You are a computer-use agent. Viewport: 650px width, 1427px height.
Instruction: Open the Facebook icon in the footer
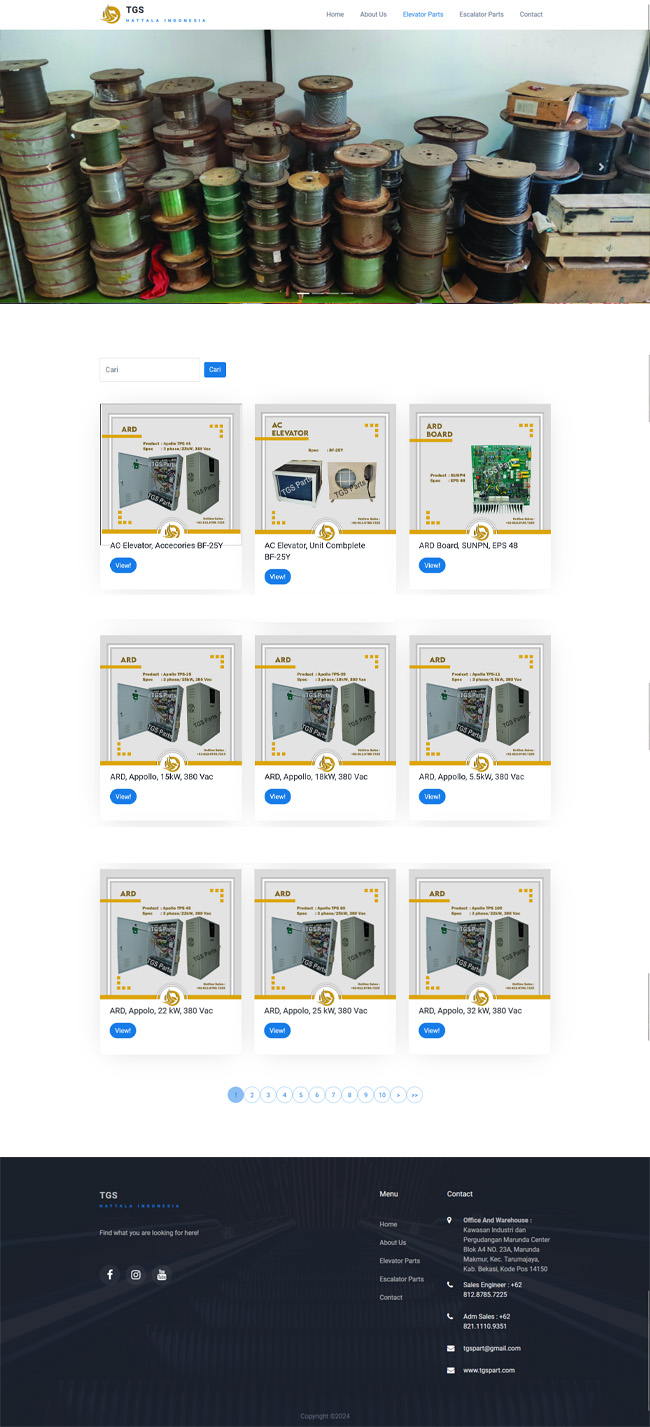pos(110,1275)
